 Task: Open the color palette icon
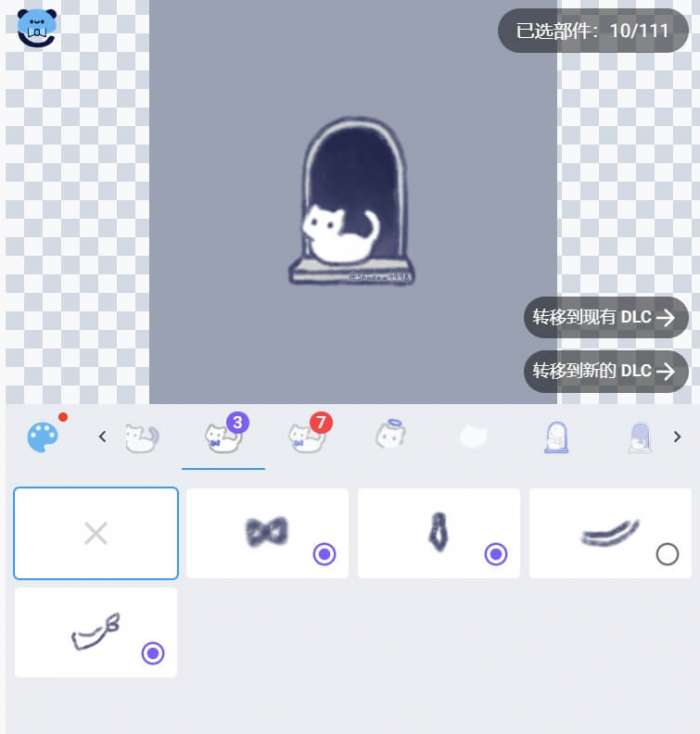tap(43, 437)
